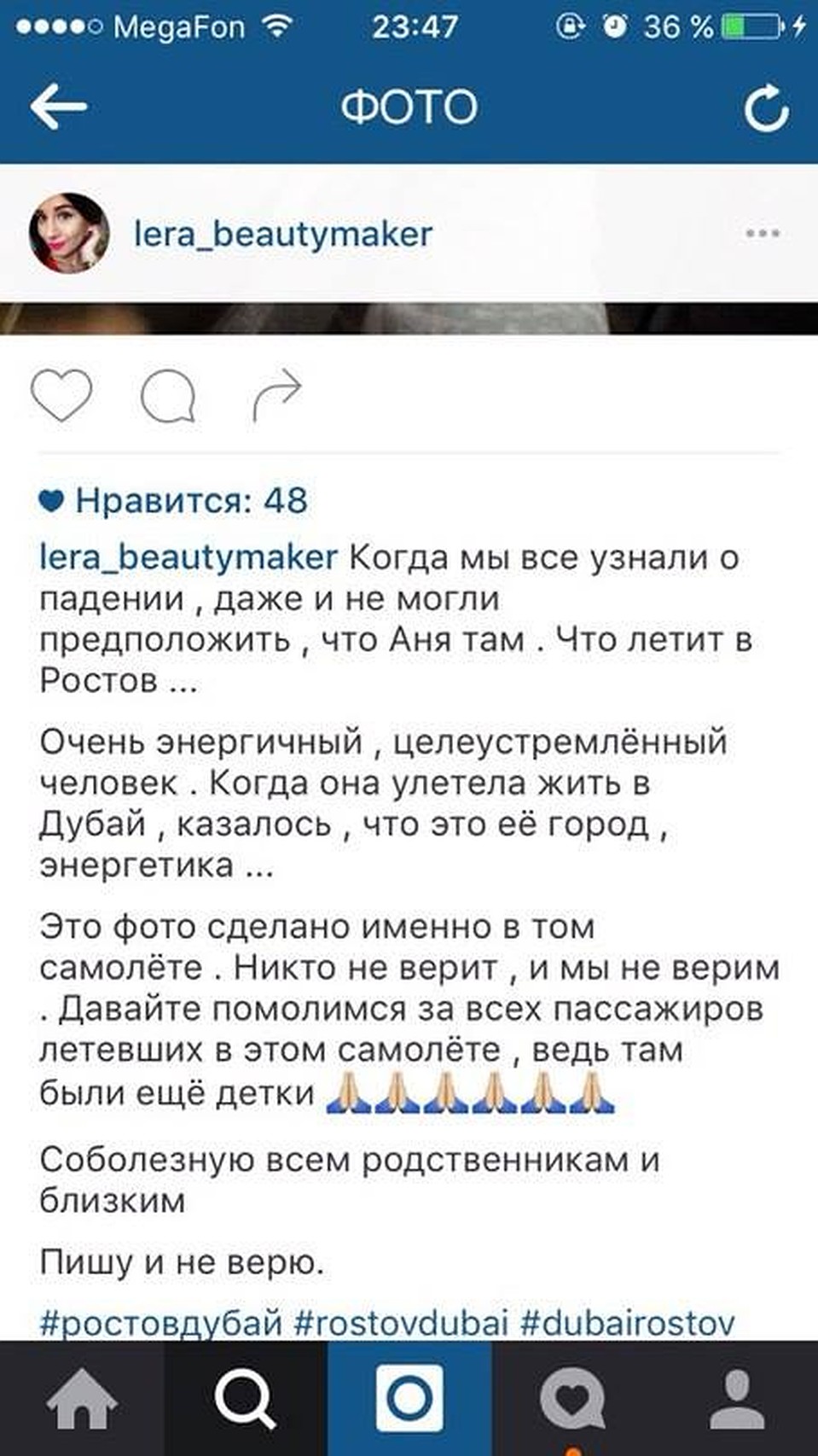Switch to the Profile tab
The width and height of the screenshot is (818, 1456).
click(x=736, y=1398)
